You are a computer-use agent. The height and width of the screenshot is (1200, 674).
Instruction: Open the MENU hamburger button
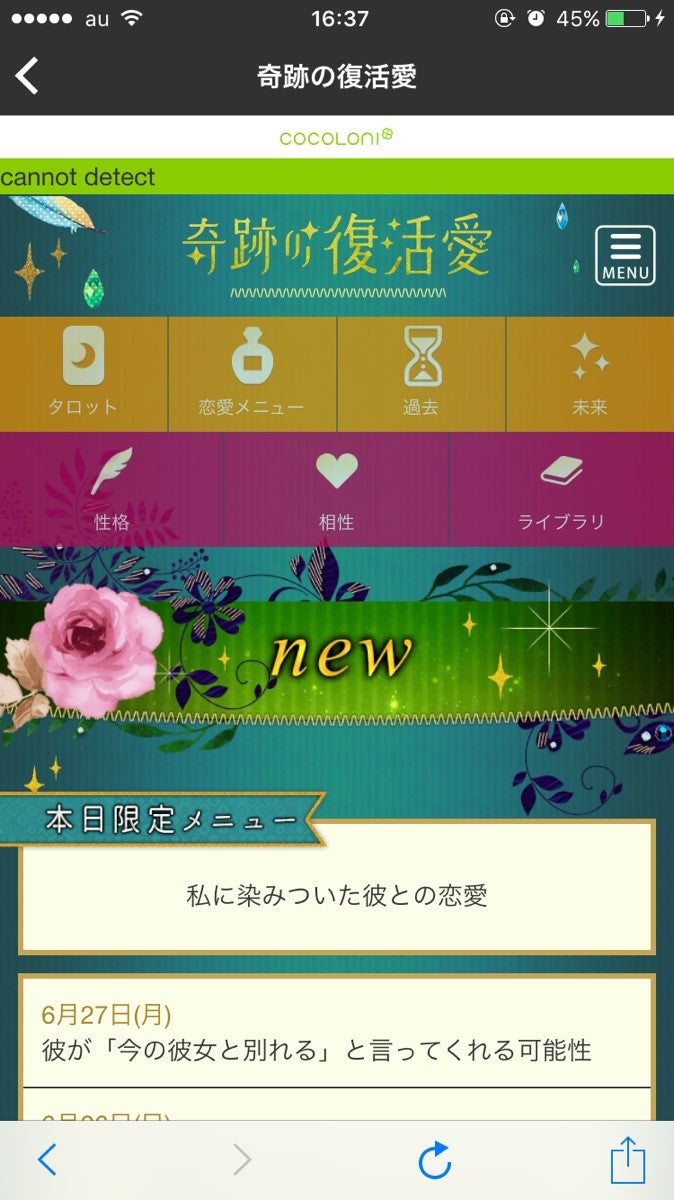[625, 256]
